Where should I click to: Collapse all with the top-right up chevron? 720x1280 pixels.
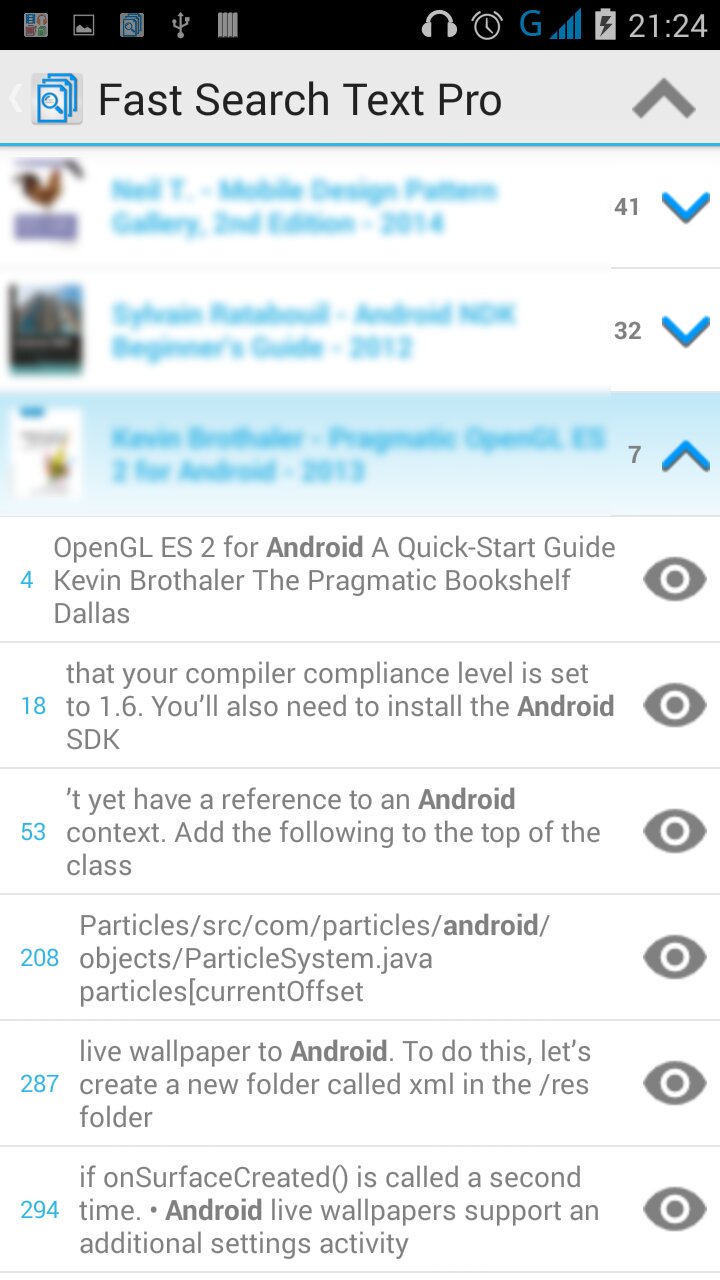(663, 99)
